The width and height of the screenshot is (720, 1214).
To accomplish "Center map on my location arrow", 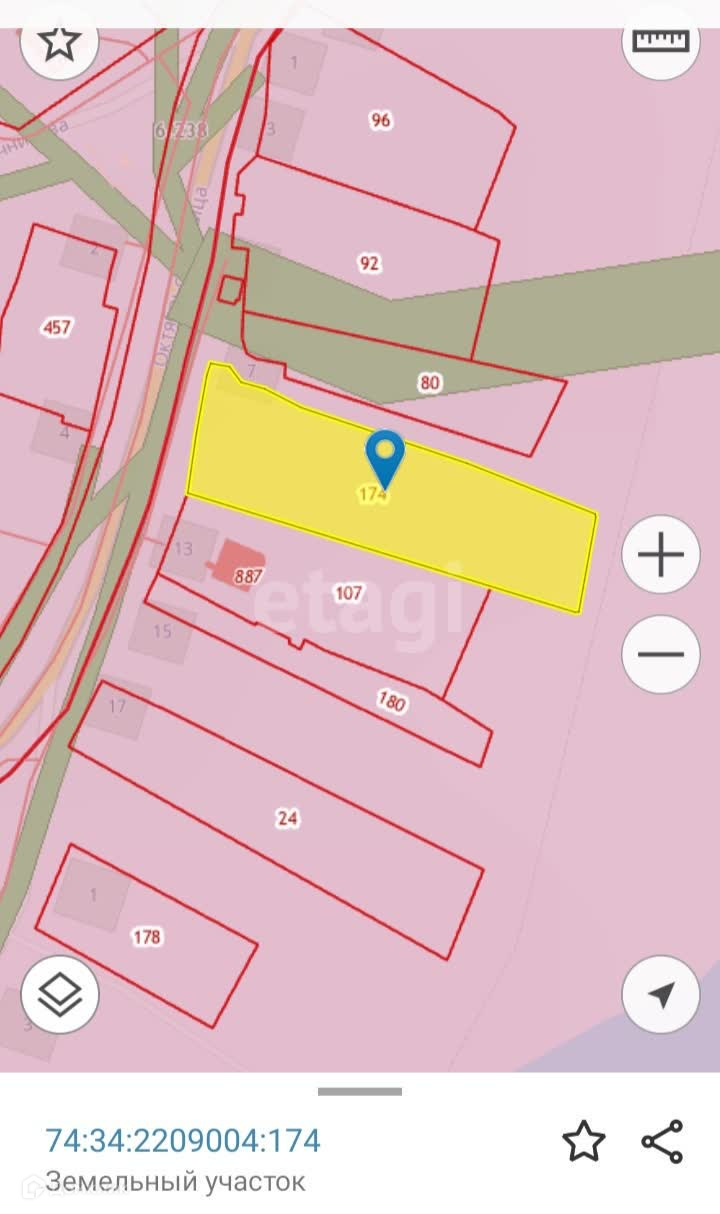I will pyautogui.click(x=660, y=993).
